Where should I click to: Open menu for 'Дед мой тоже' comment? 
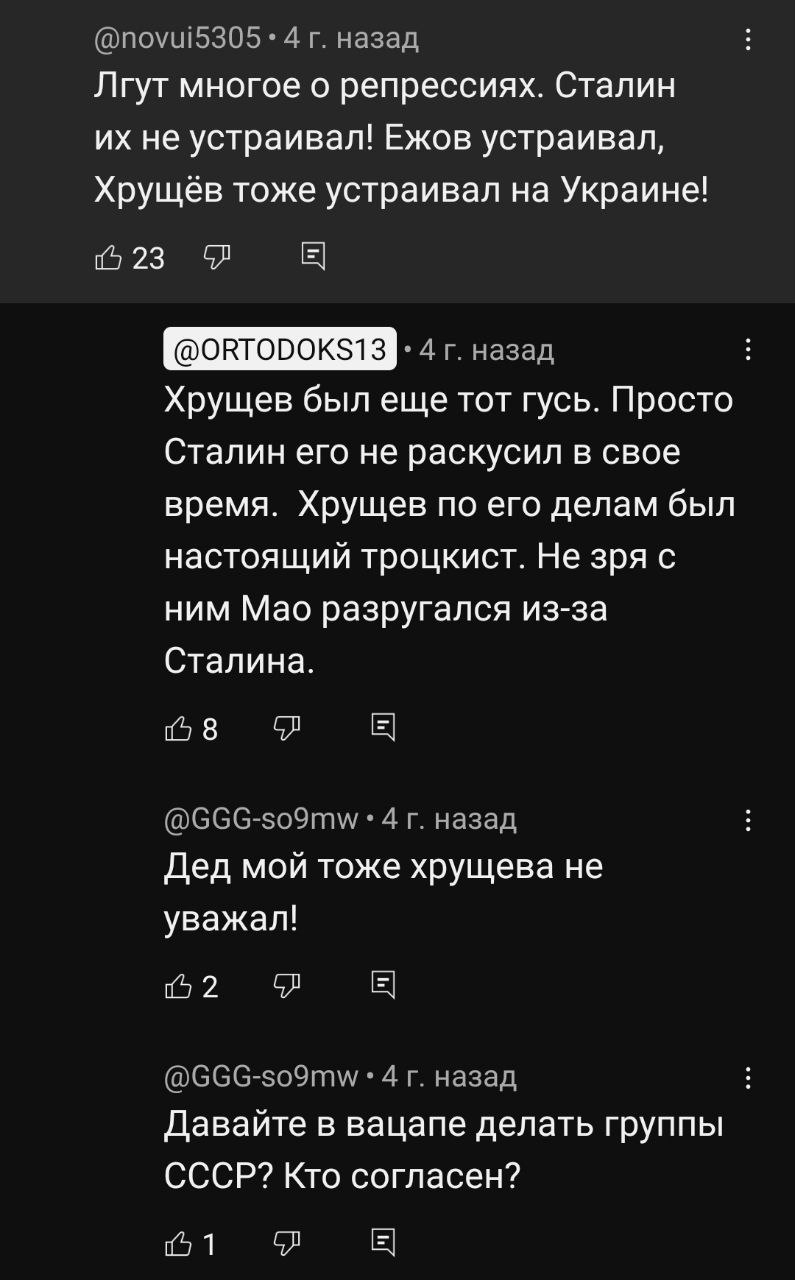tap(749, 821)
